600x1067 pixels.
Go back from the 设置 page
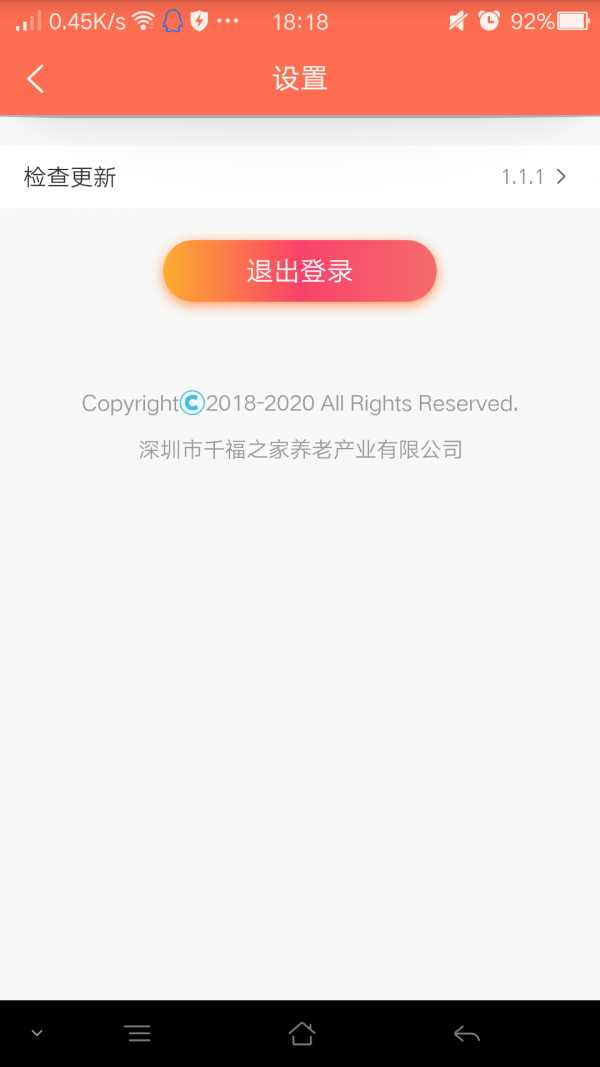pyautogui.click(x=36, y=79)
